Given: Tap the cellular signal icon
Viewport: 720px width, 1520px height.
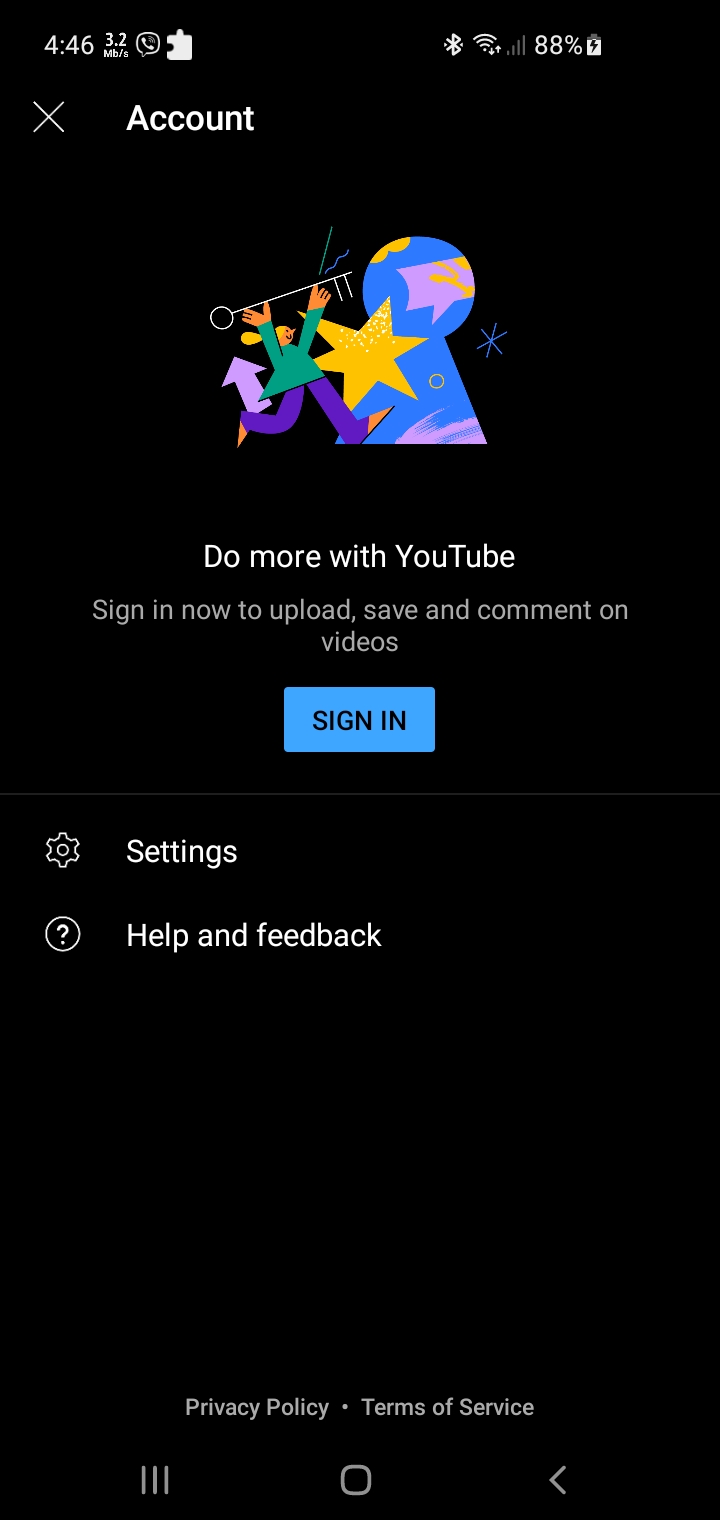Looking at the screenshot, I should (517, 46).
